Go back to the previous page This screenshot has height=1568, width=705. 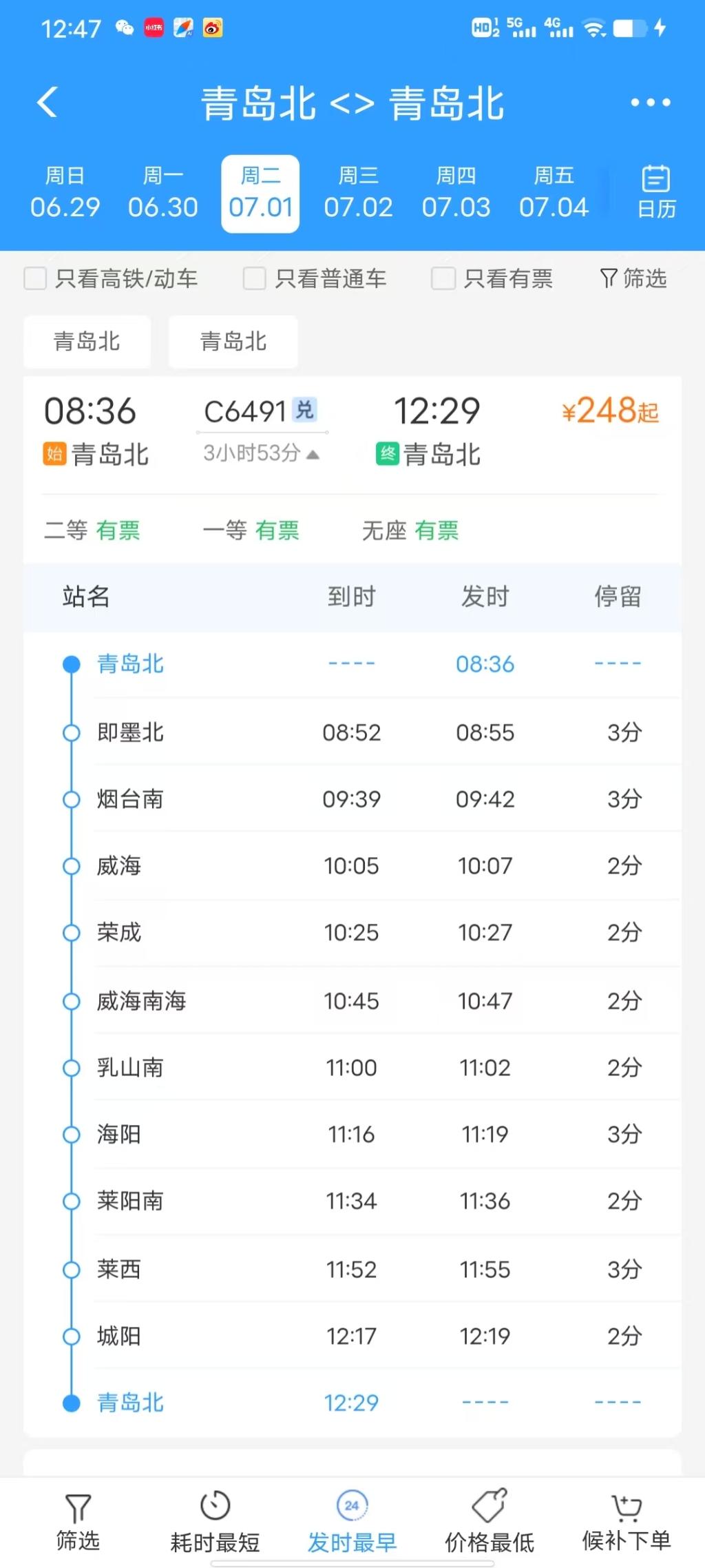coord(47,103)
